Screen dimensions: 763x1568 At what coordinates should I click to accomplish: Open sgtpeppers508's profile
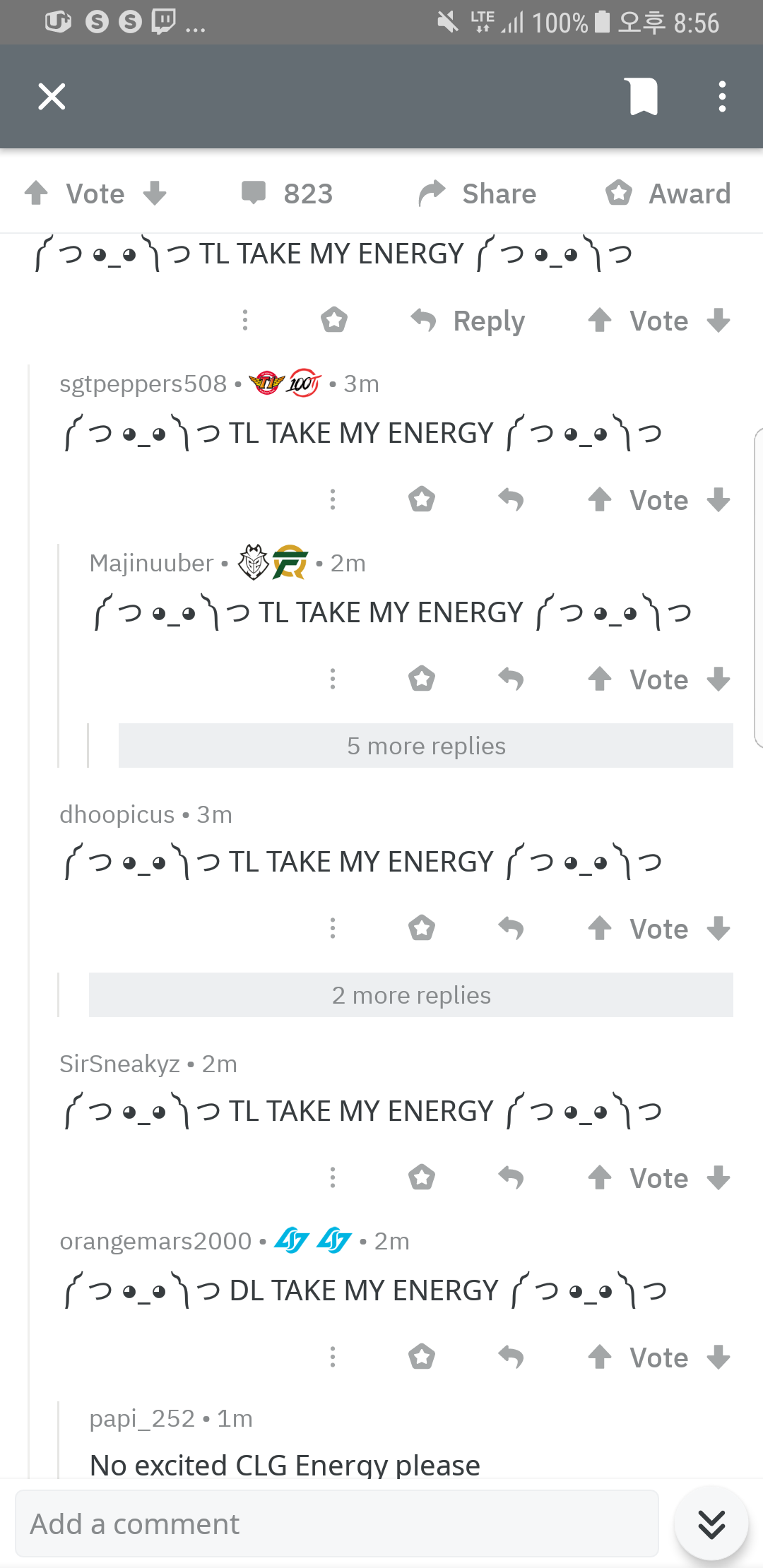pyautogui.click(x=143, y=384)
